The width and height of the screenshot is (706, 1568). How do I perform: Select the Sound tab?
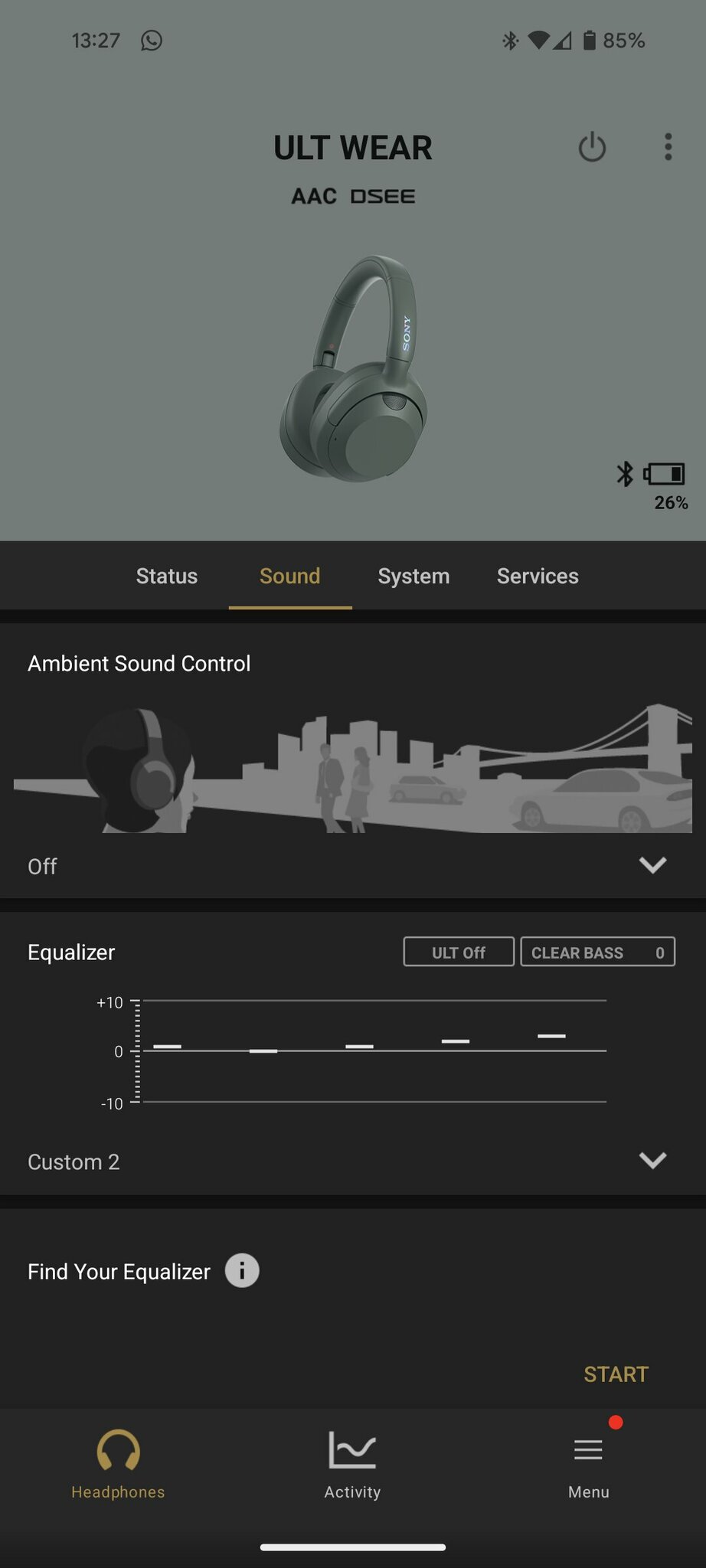click(x=289, y=576)
